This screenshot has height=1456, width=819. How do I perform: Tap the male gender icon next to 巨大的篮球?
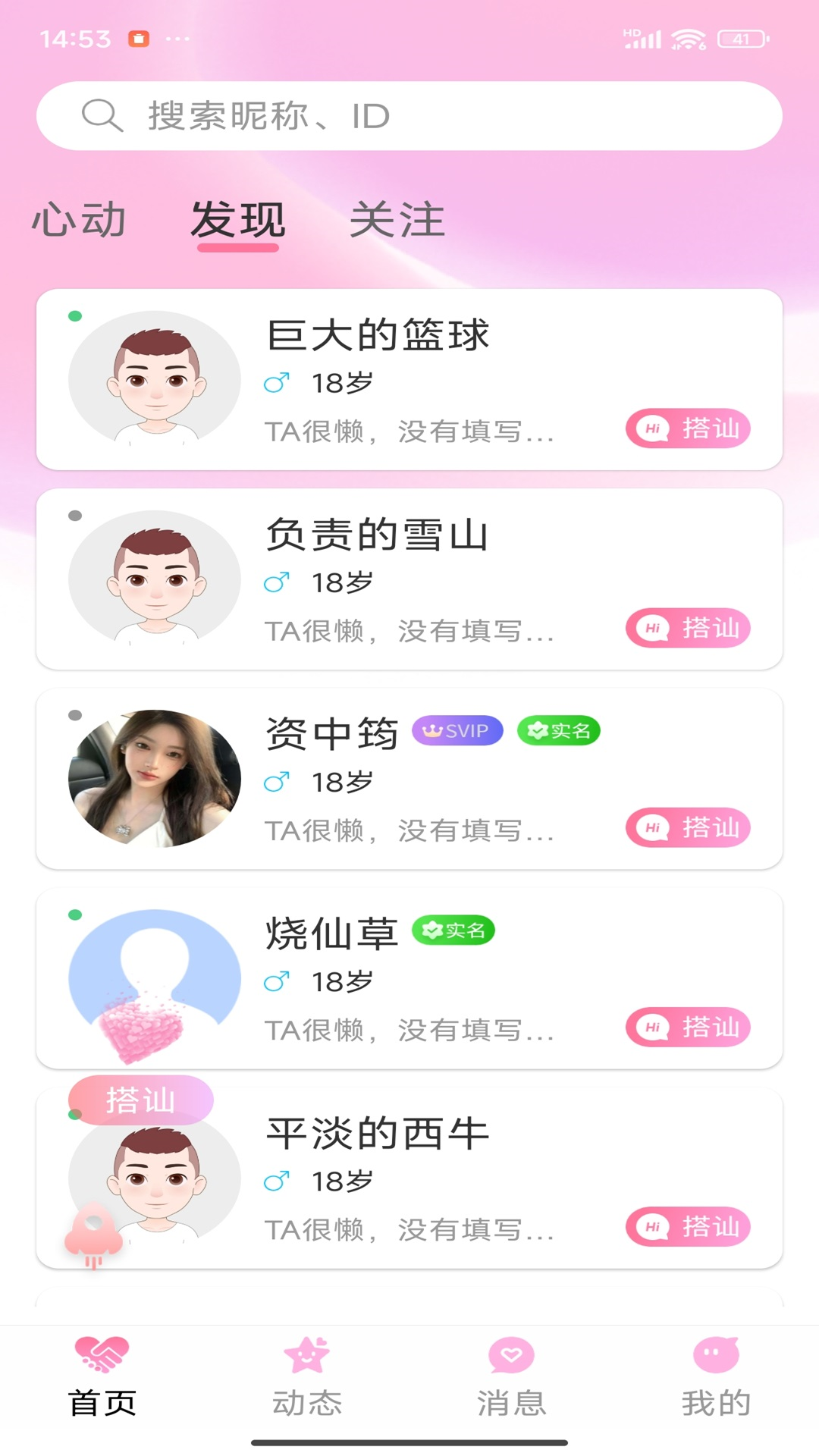278,381
